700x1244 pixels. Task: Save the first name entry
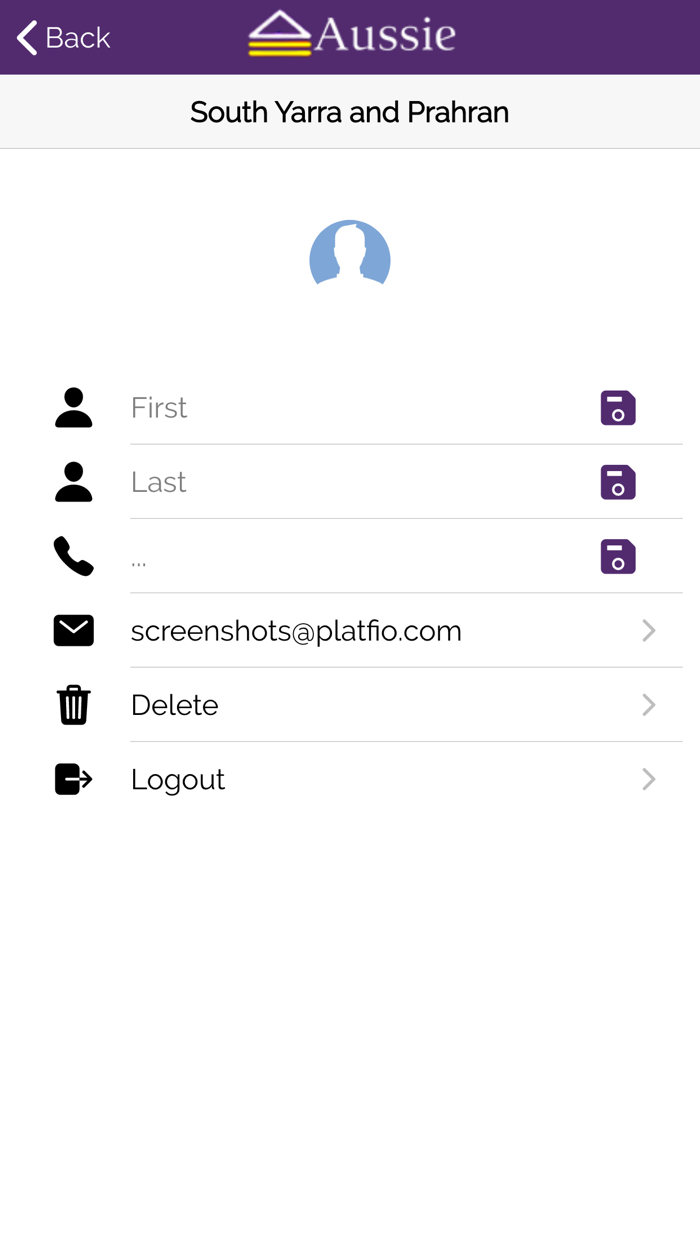pos(618,408)
